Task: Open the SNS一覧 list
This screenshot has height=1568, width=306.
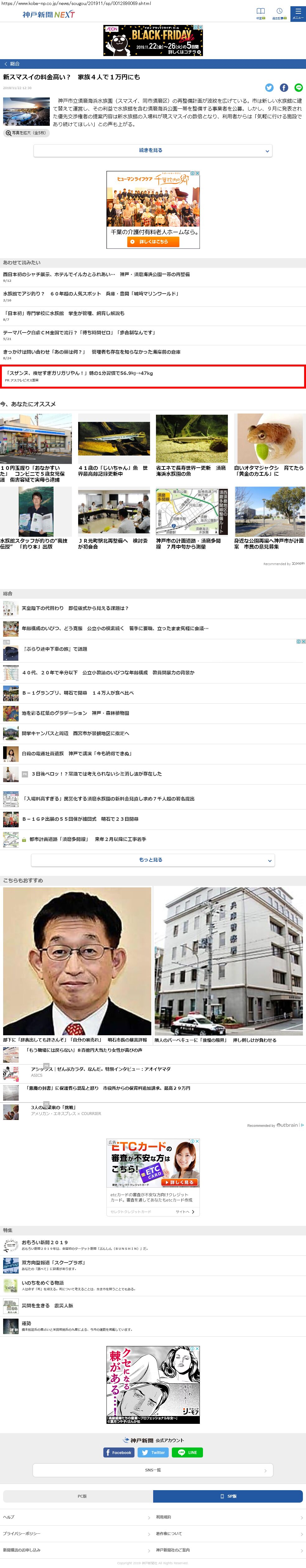Action: click(x=153, y=1470)
